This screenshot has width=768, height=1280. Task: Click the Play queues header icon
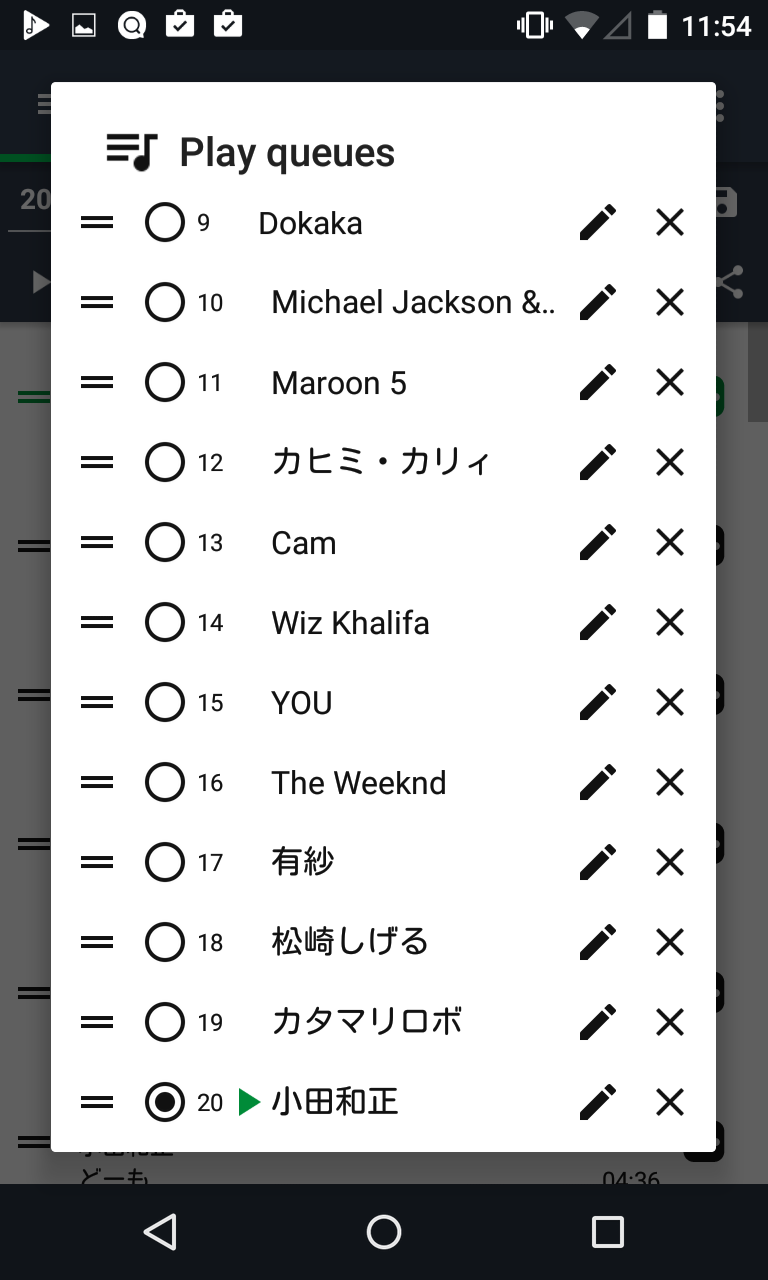127,151
